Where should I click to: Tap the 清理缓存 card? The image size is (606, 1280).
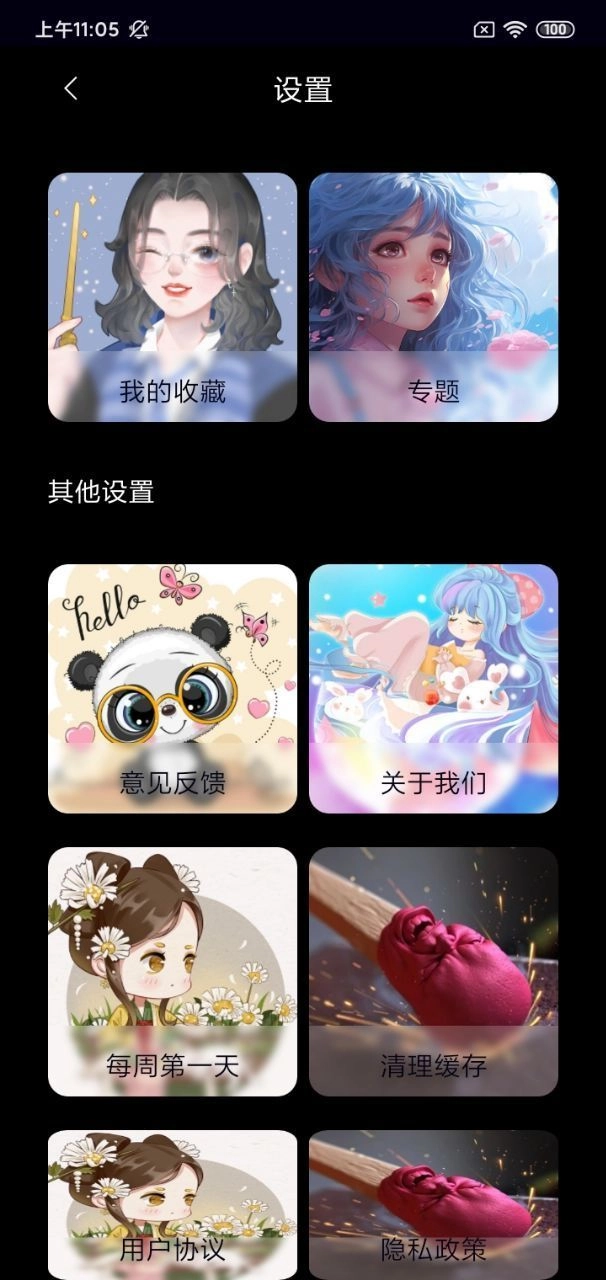(x=433, y=972)
